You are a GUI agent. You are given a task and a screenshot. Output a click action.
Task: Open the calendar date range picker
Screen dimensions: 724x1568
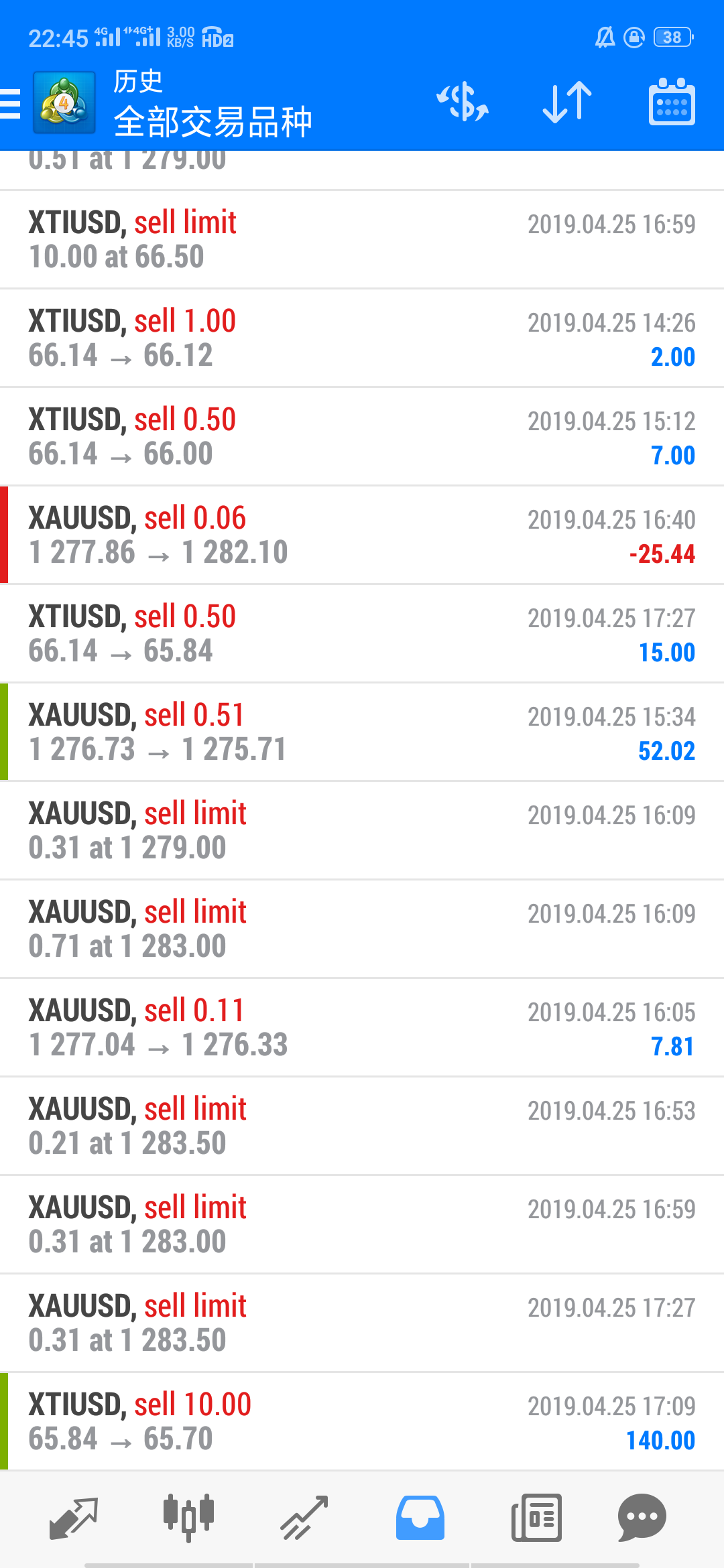click(x=672, y=103)
